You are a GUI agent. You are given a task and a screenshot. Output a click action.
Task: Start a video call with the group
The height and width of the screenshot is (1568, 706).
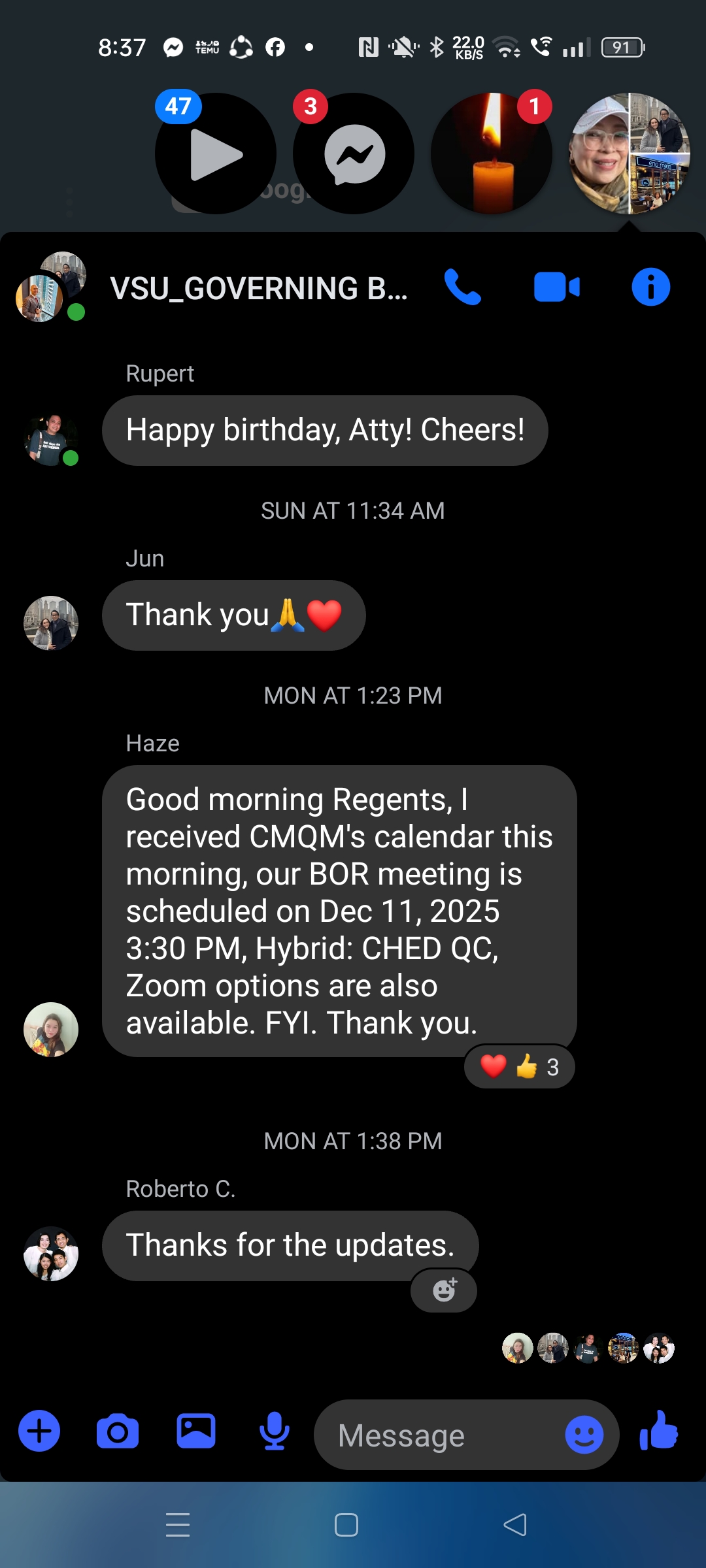tap(556, 287)
